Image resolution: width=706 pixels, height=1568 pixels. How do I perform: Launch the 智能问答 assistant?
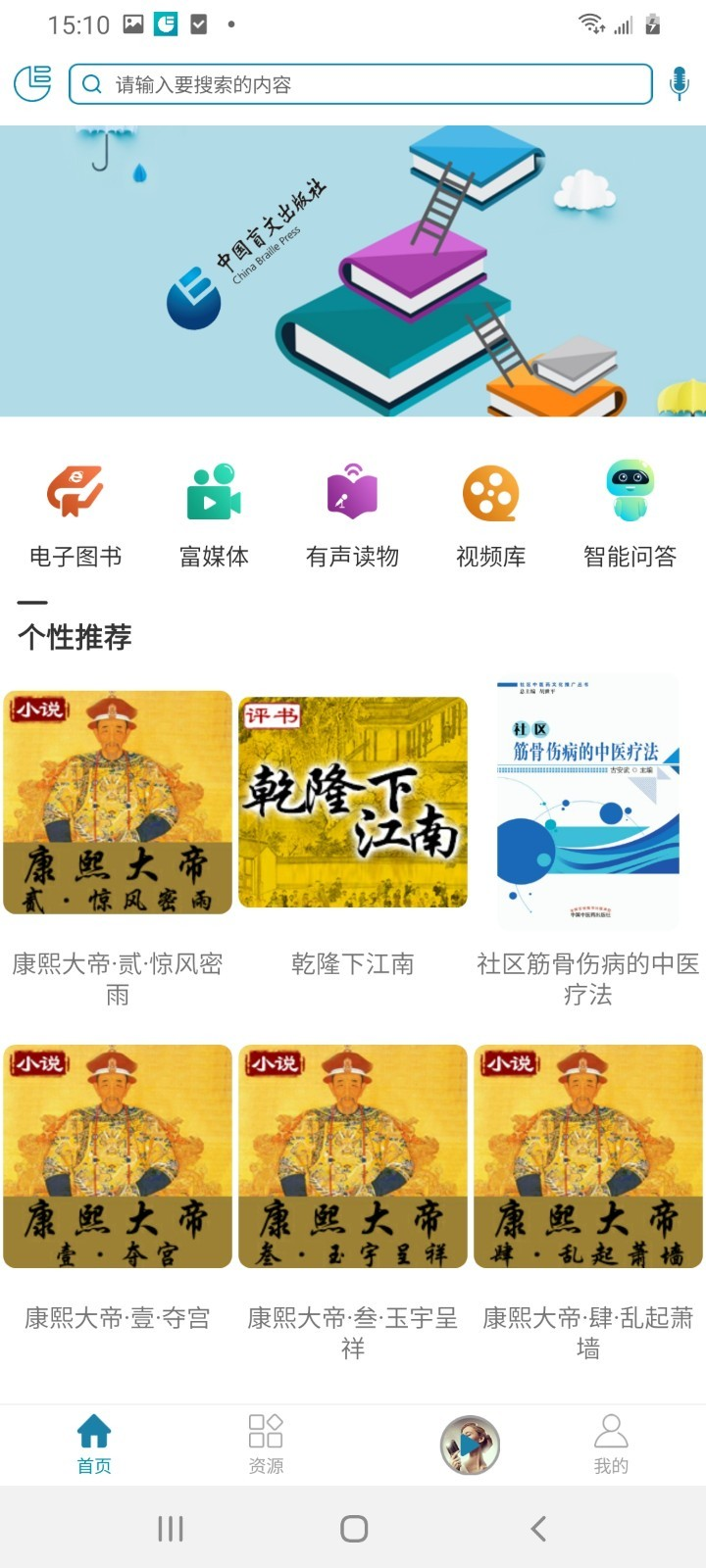click(630, 515)
